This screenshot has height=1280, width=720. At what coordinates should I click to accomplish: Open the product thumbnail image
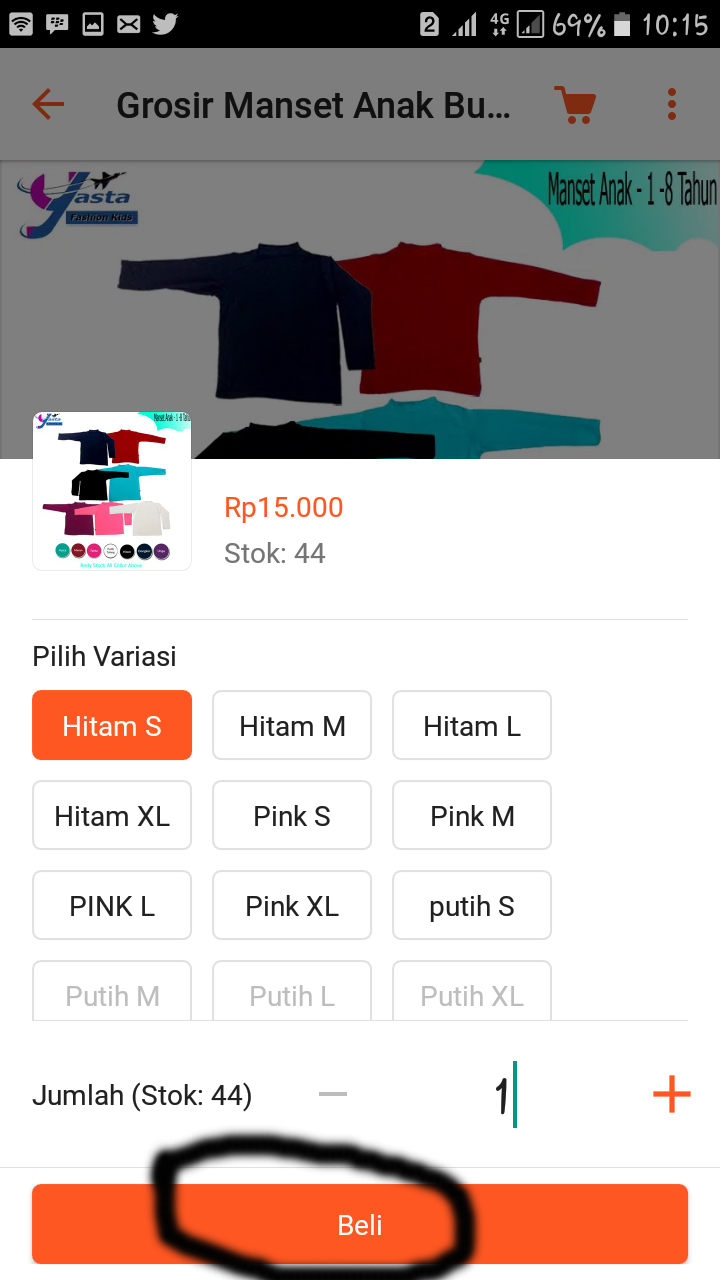(x=111, y=490)
